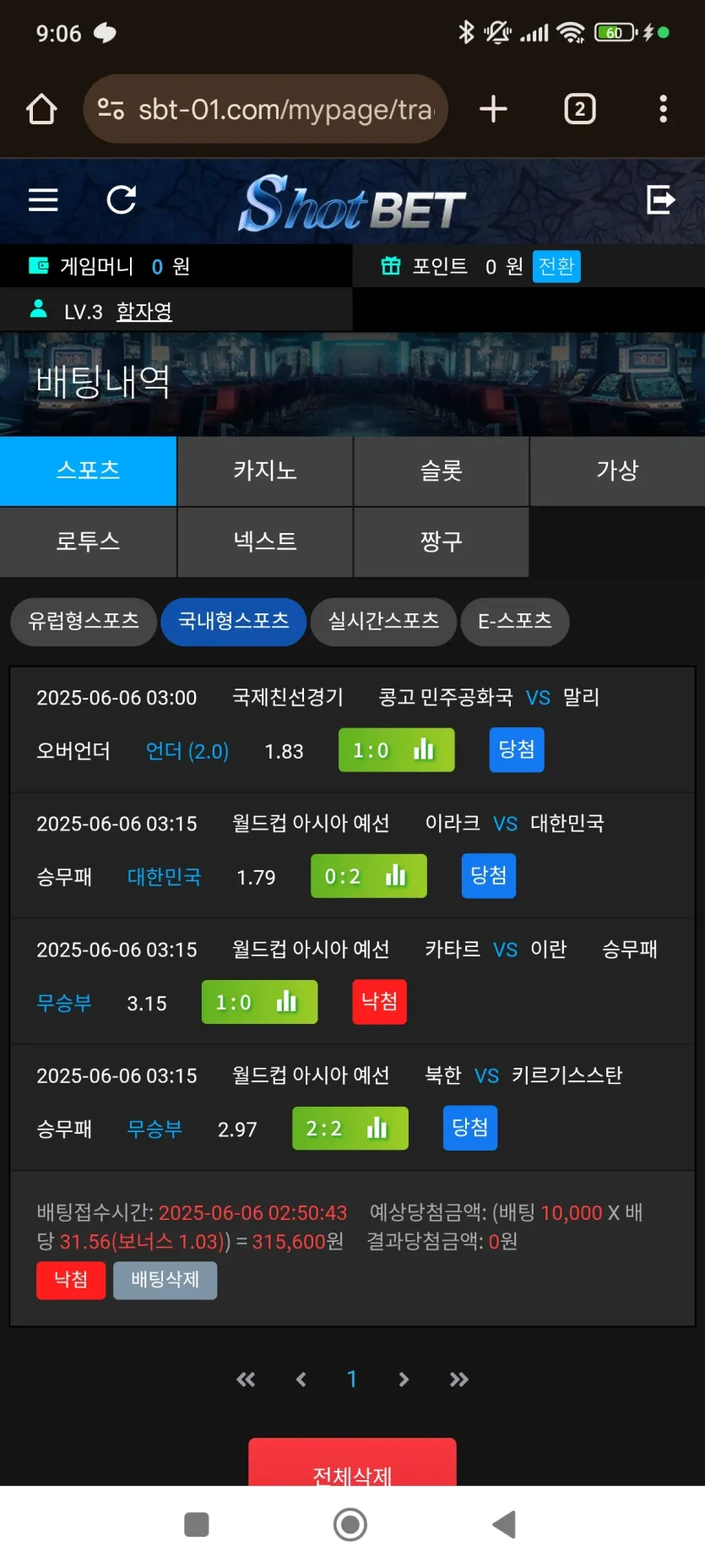Tap the ShotBET refresh icon

click(x=122, y=200)
